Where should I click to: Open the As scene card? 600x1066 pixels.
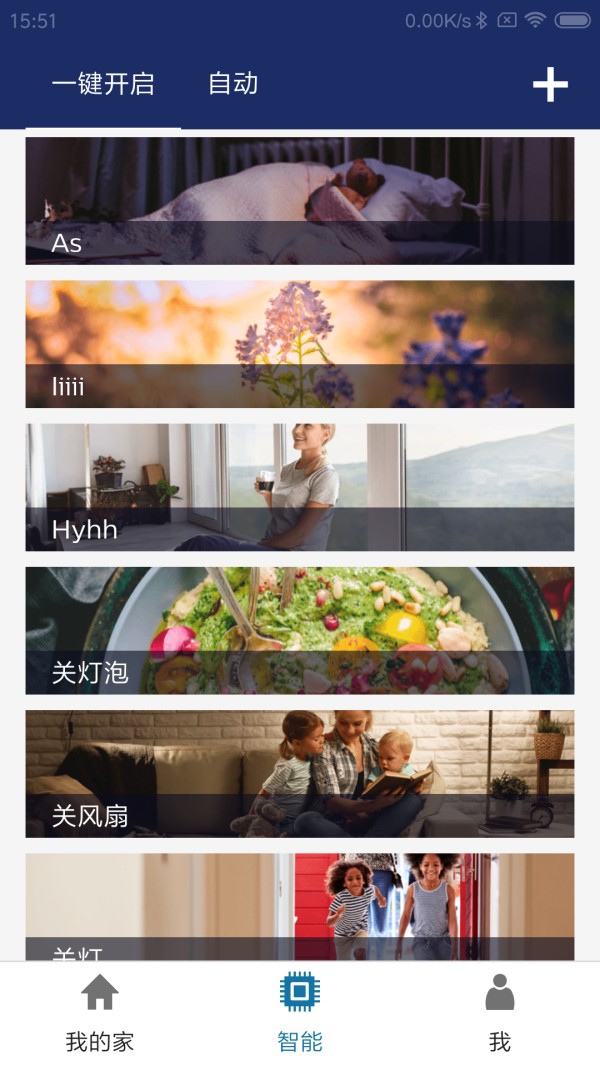click(x=300, y=201)
